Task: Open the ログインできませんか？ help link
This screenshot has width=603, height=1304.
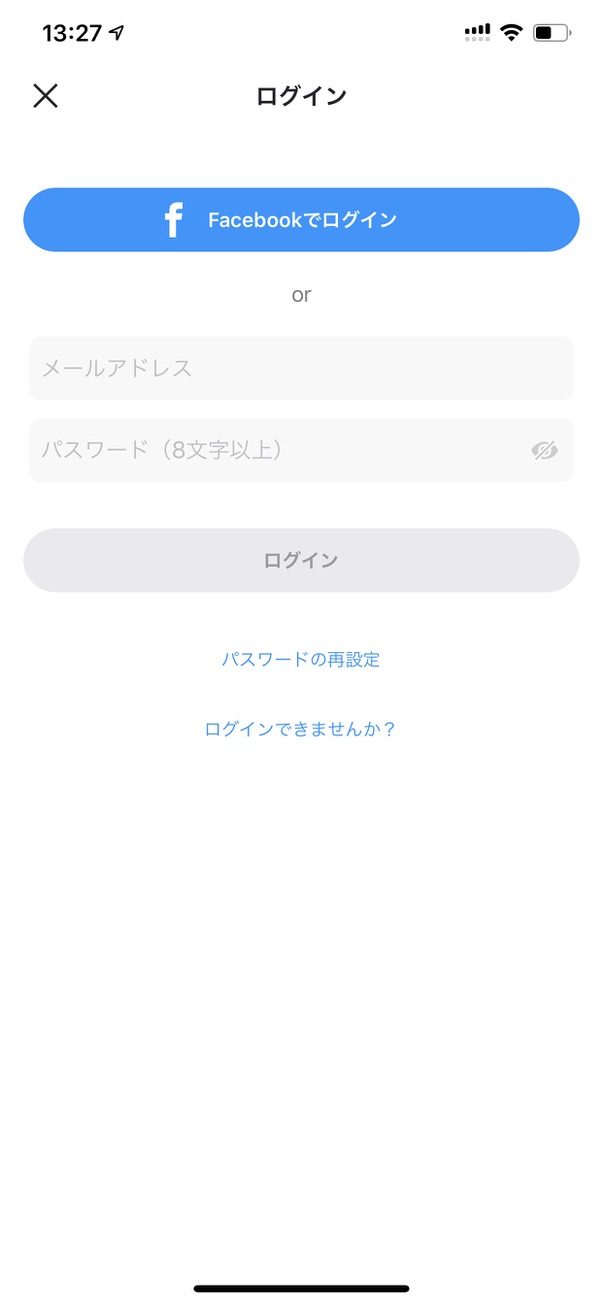Action: [301, 729]
